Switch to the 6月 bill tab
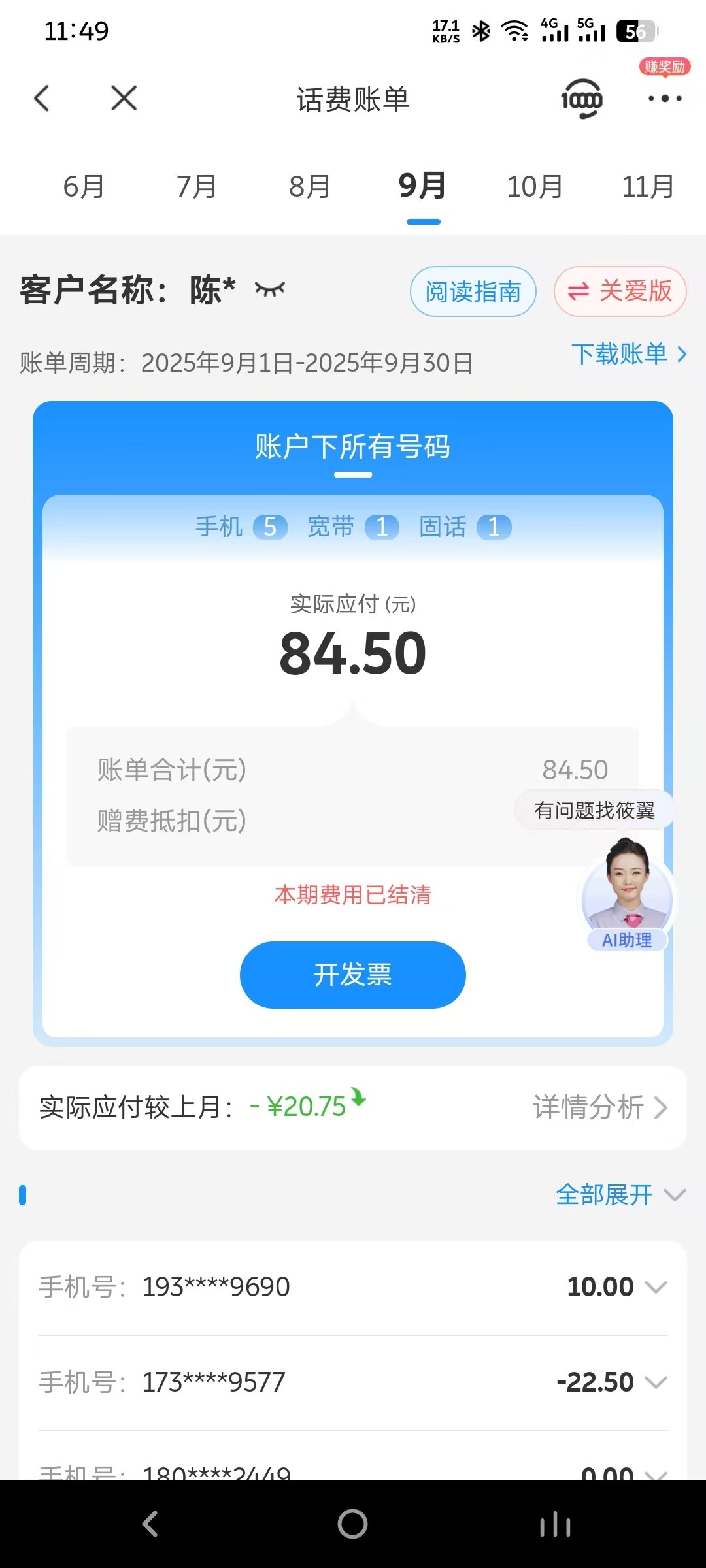The image size is (706, 1568). coord(84,187)
